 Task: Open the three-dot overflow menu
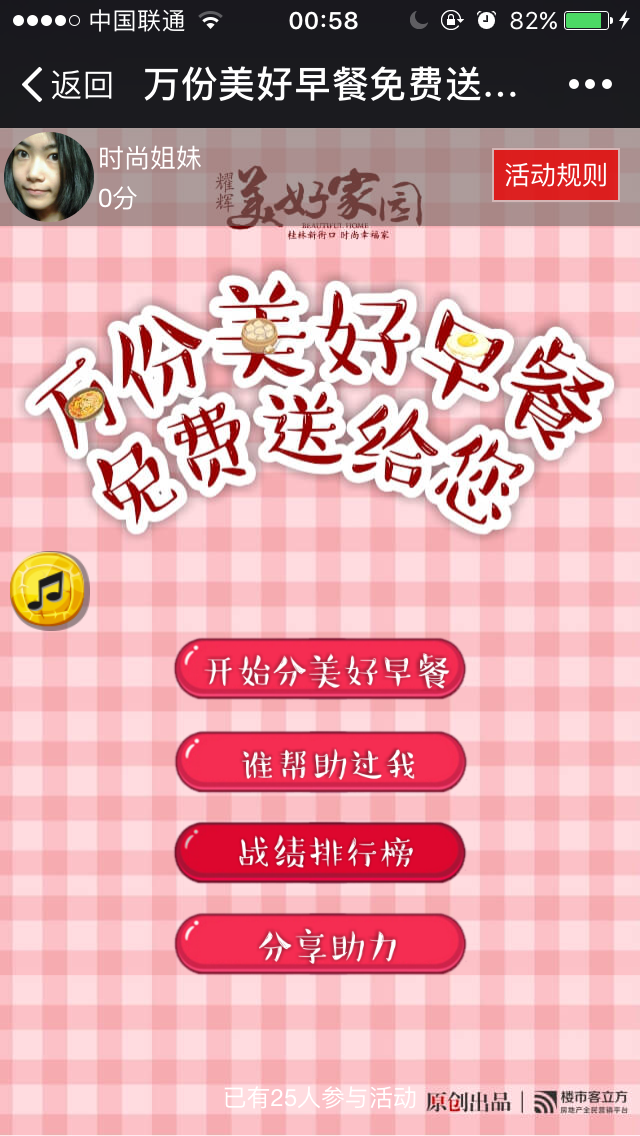point(590,85)
